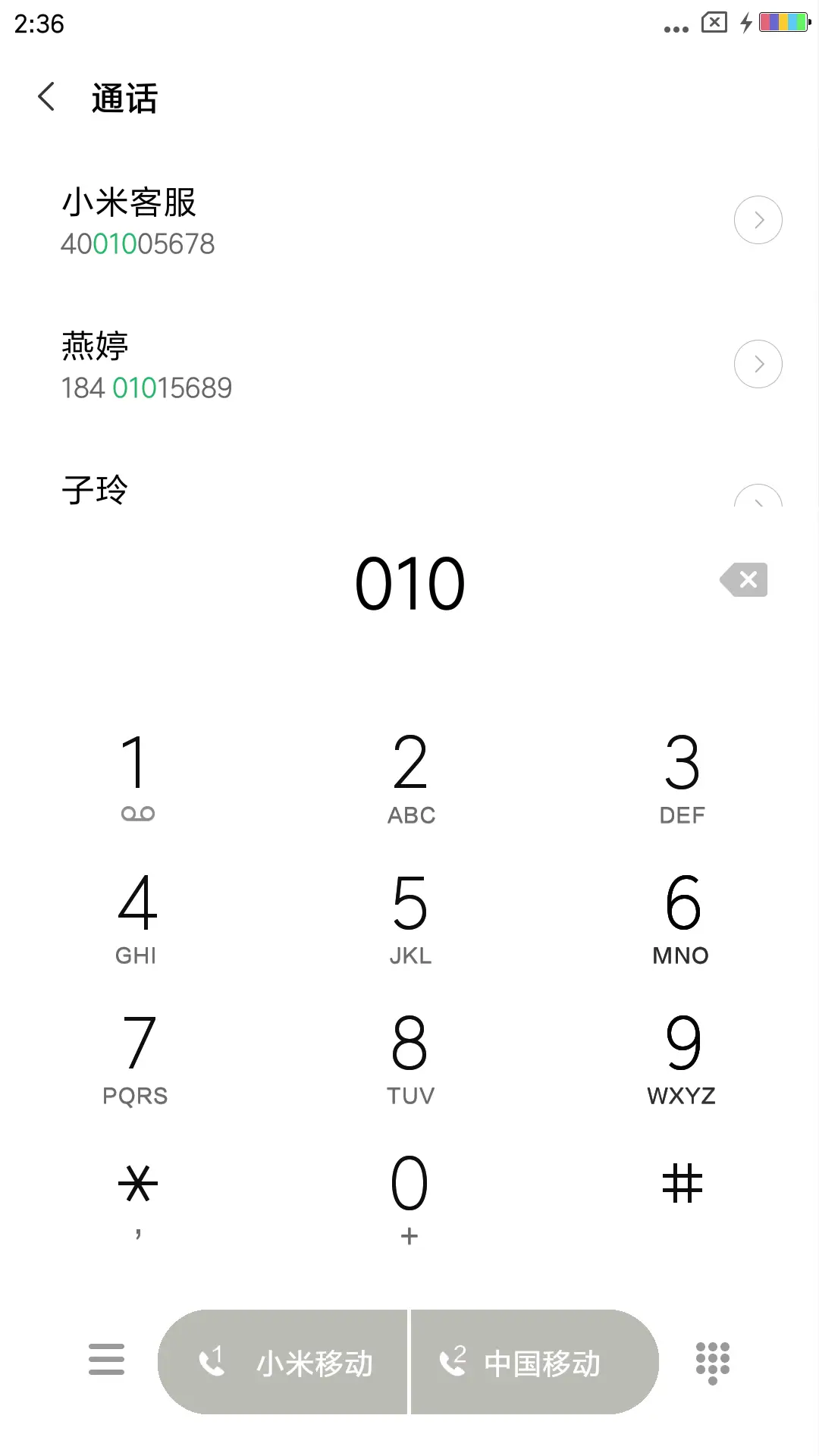This screenshot has height=1456, width=819.
Task: Dial with SIM 2 中国移动
Action: pyautogui.click(x=532, y=1361)
